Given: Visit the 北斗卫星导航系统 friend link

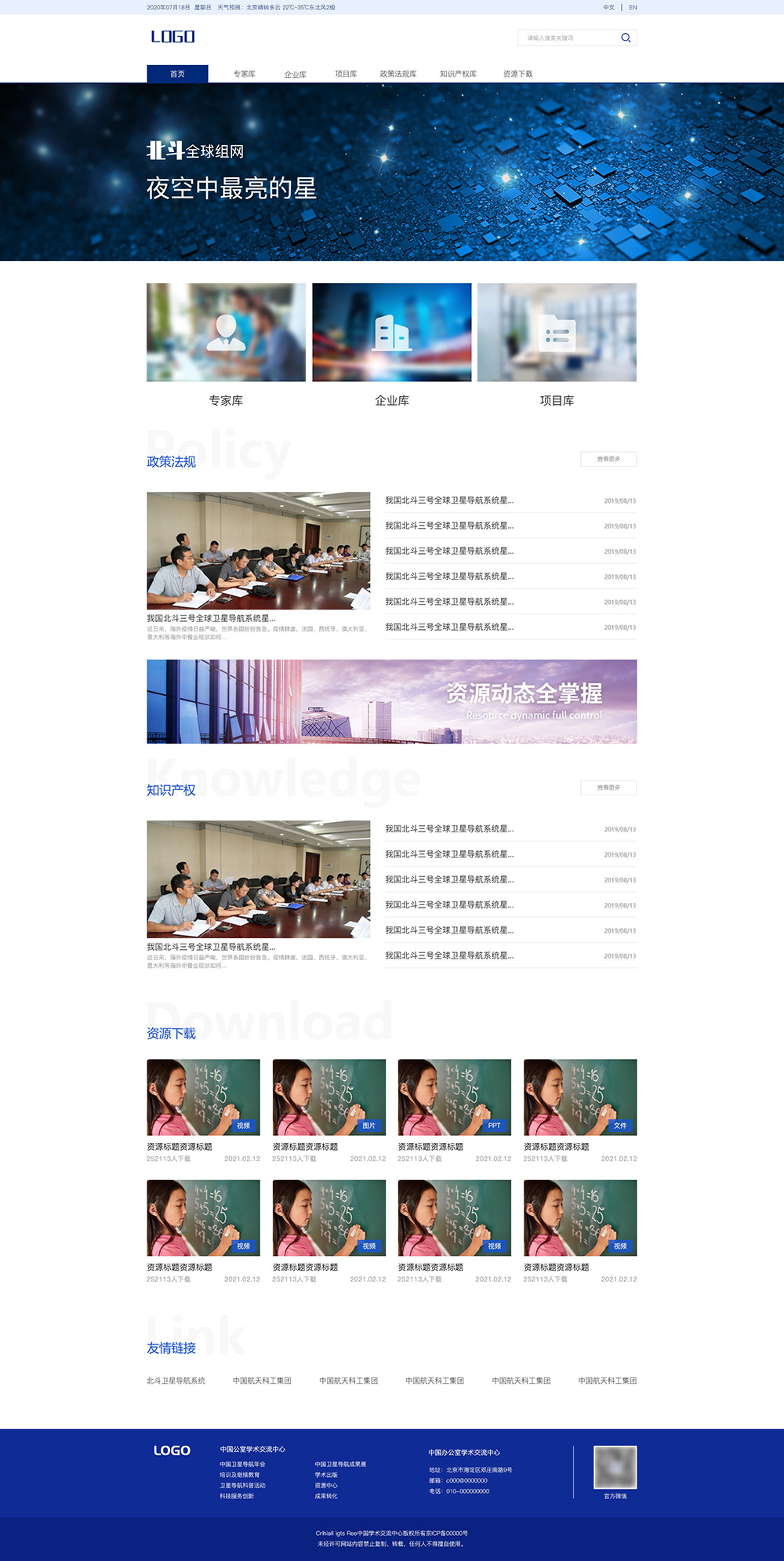Looking at the screenshot, I should point(176,1381).
